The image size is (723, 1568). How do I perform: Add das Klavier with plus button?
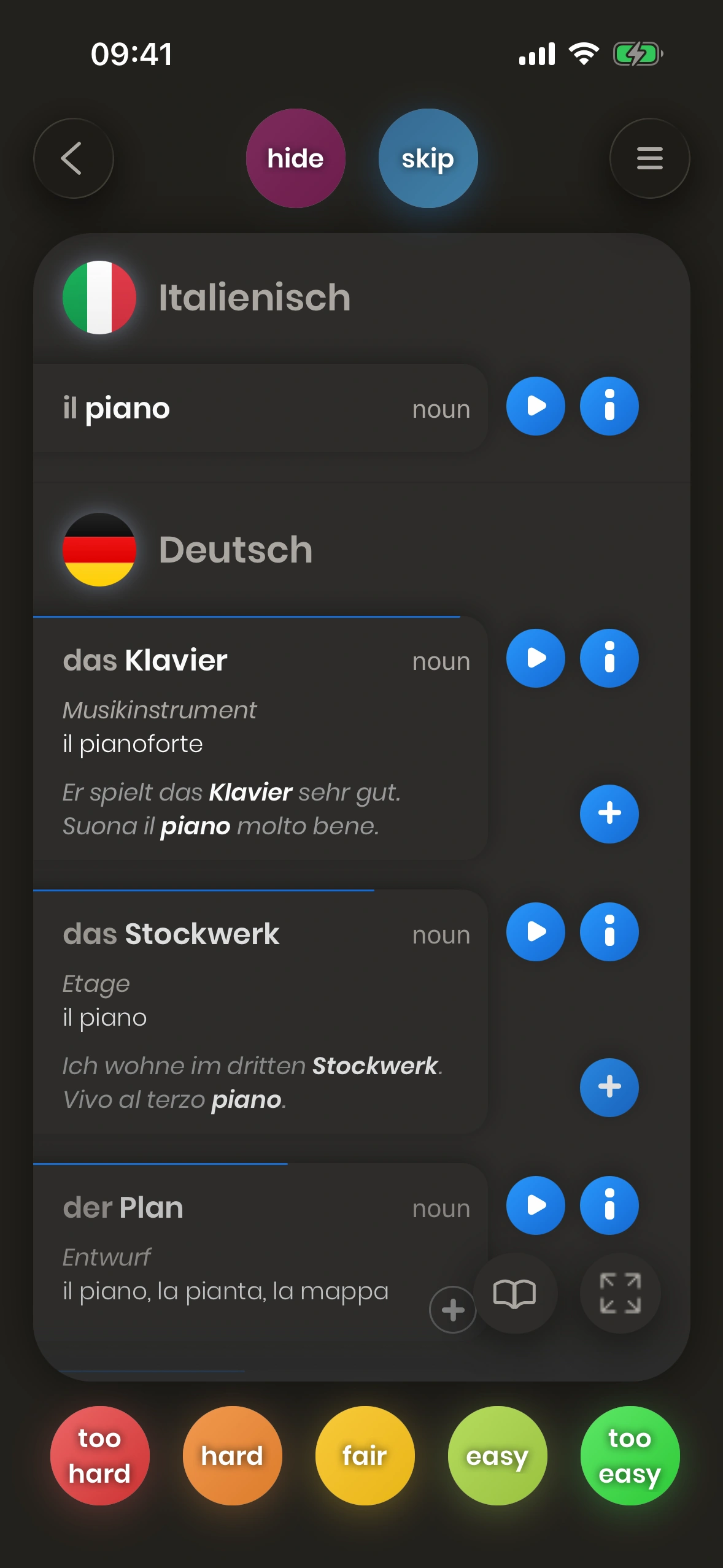(x=609, y=813)
